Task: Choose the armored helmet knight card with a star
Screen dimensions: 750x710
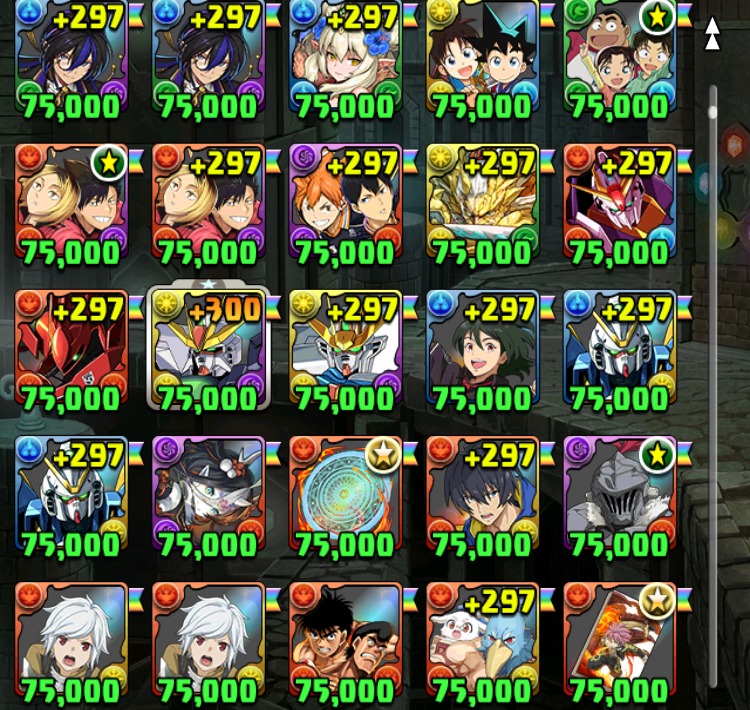Action: (619, 495)
